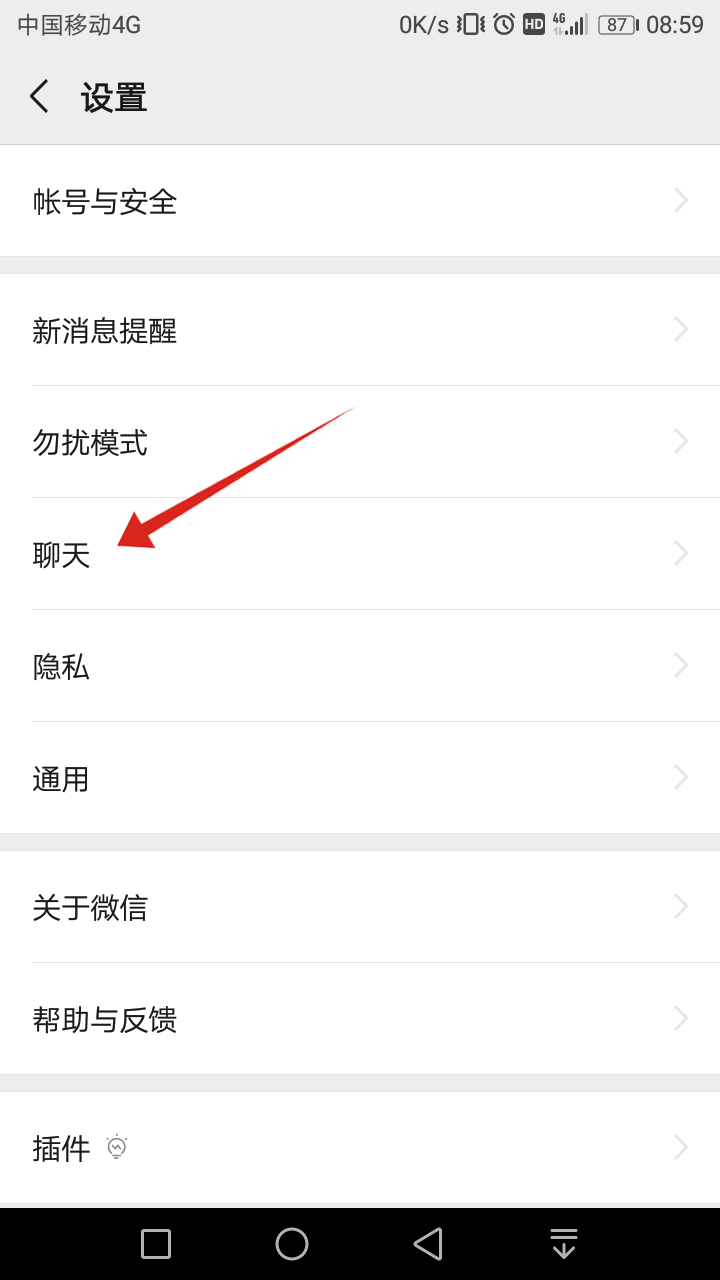Open 通用 settings
The width and height of the screenshot is (720, 1280).
point(360,778)
